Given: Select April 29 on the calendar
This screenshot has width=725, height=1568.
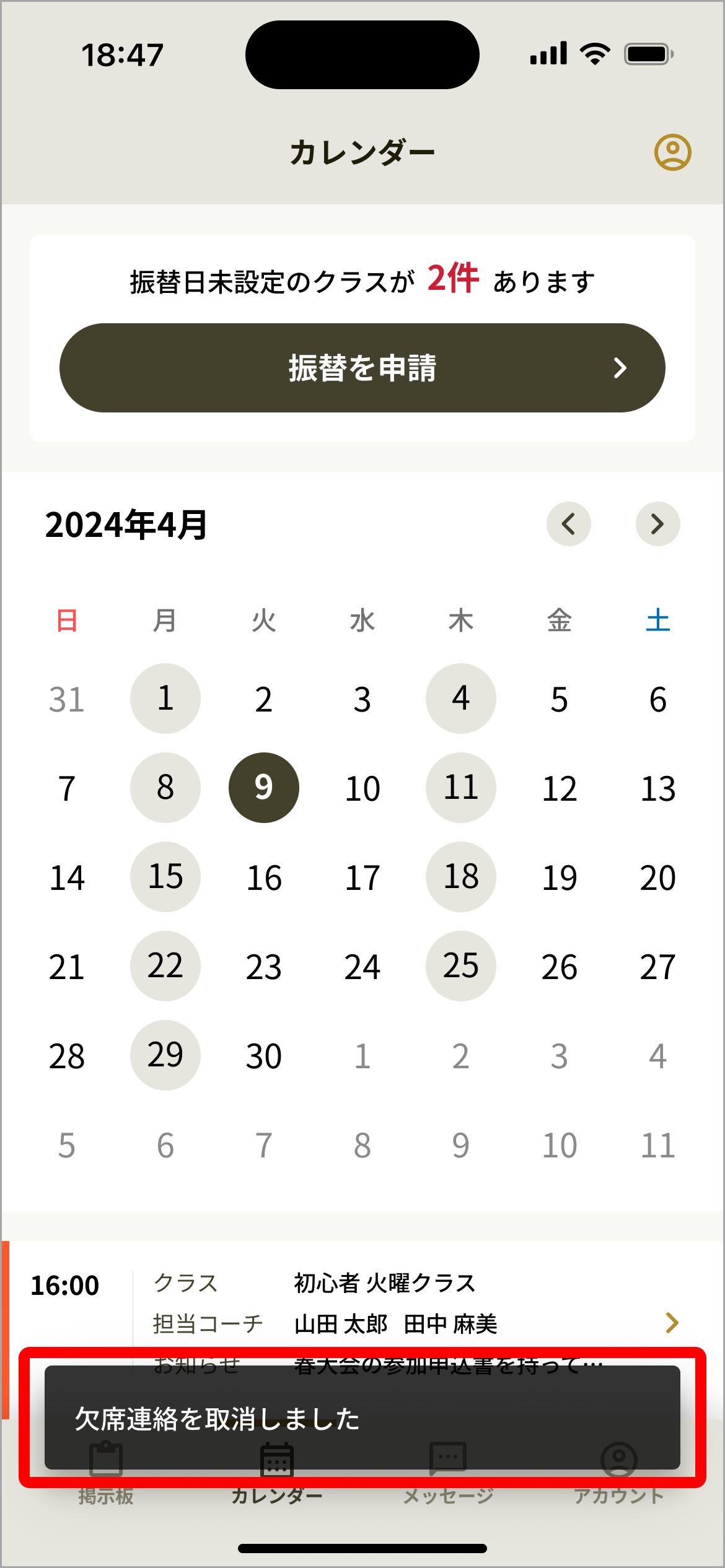Looking at the screenshot, I should click(165, 1055).
